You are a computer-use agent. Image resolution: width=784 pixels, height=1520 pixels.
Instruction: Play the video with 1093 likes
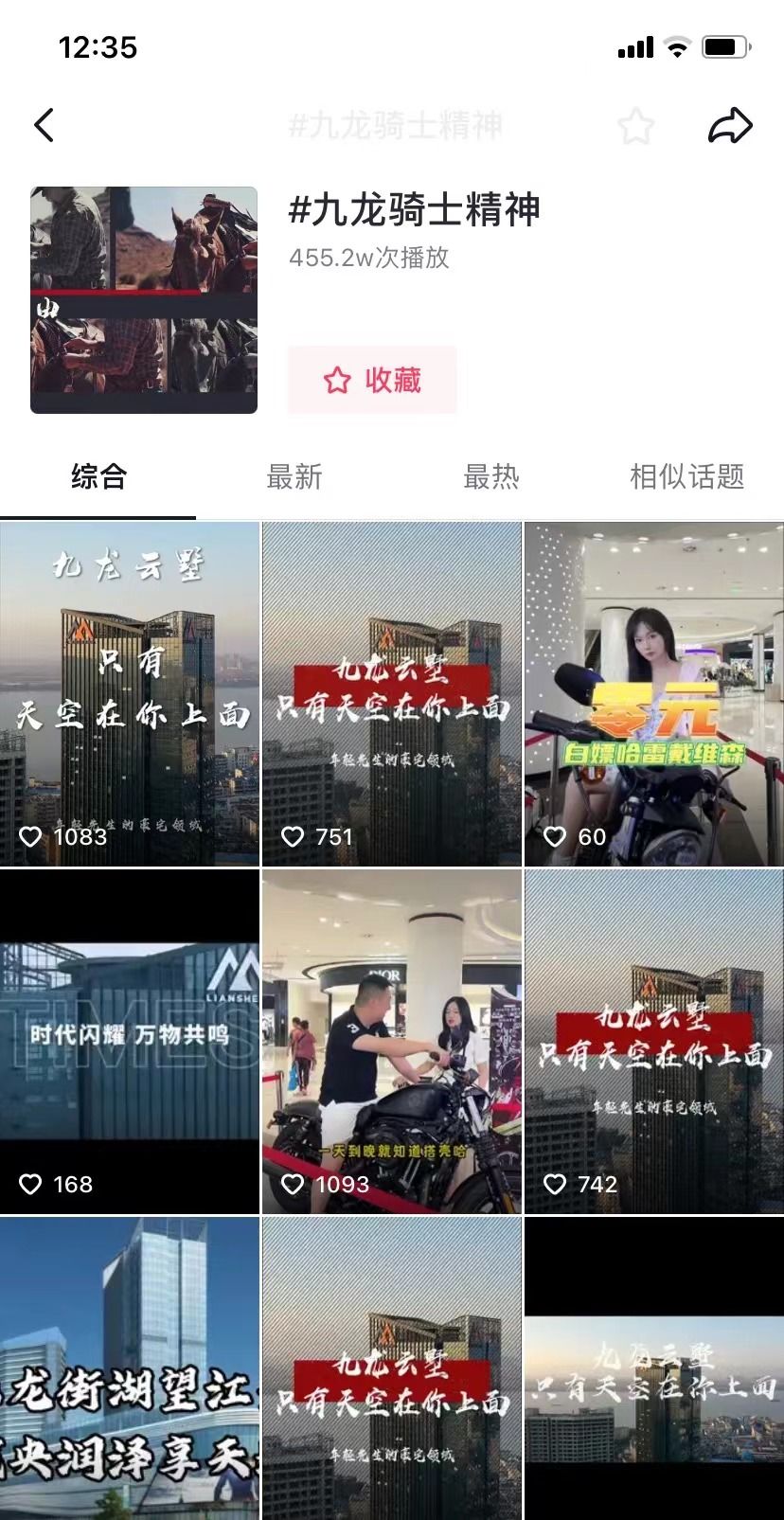[x=392, y=1041]
